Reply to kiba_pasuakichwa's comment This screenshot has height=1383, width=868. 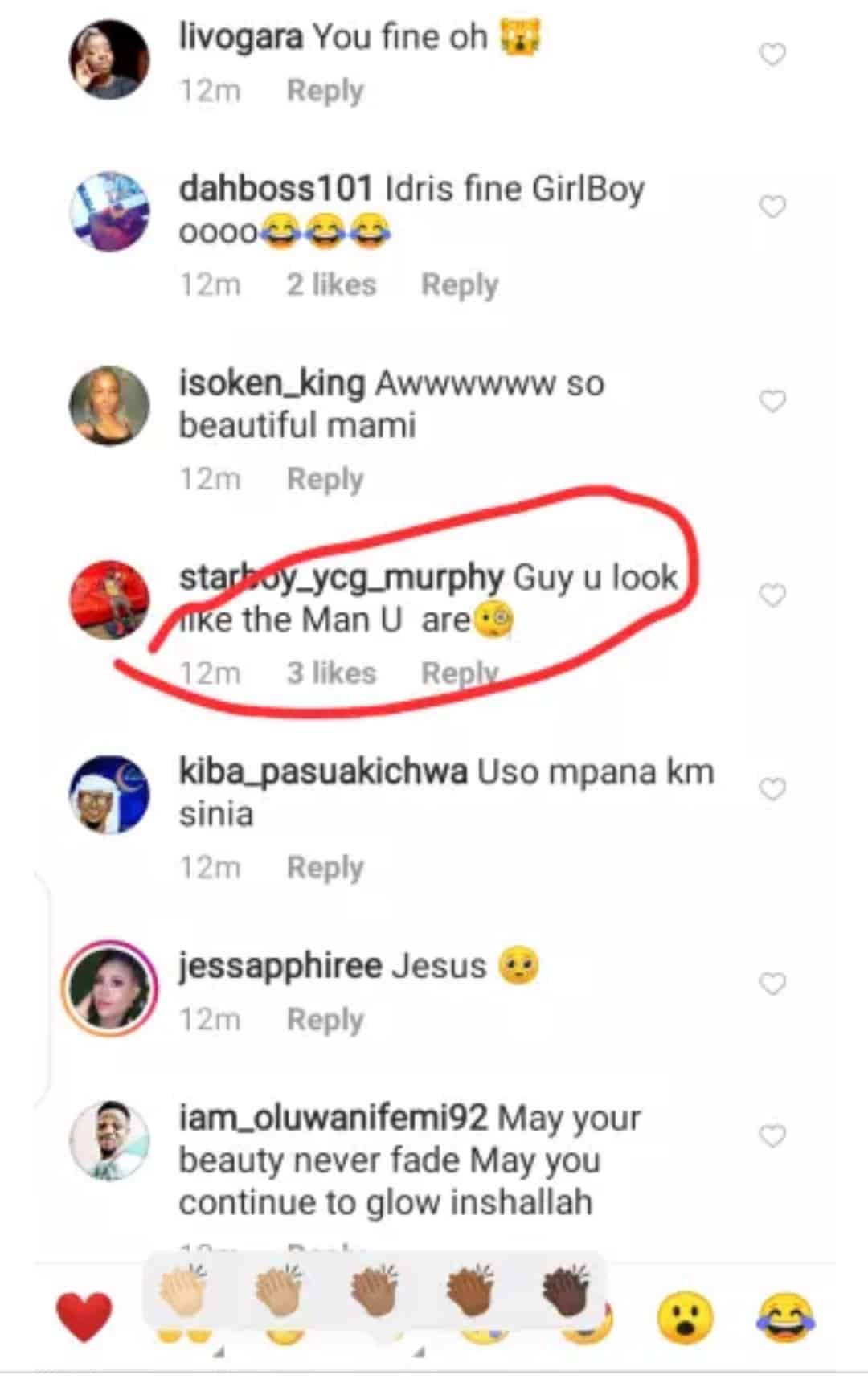click(325, 867)
